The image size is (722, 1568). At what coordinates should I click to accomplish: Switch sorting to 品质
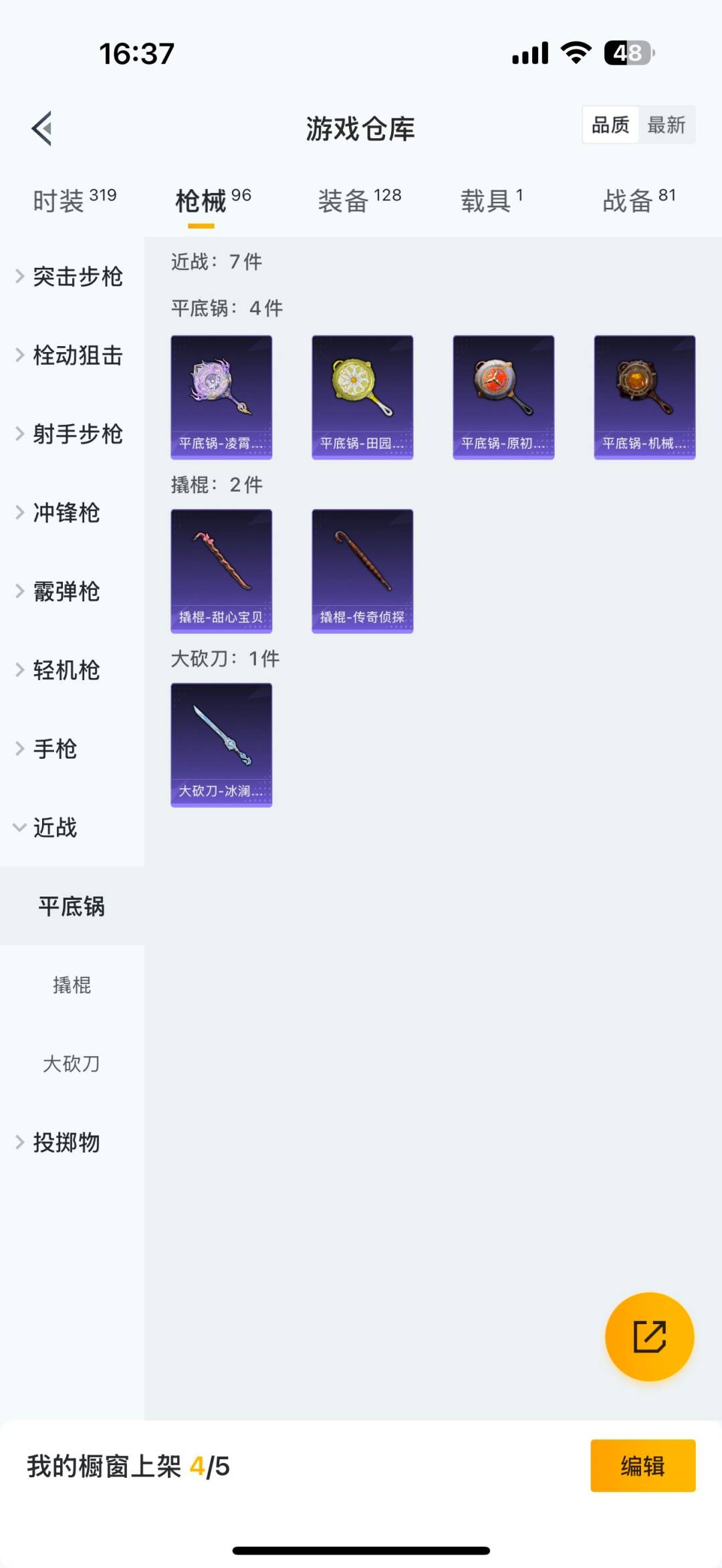[610, 125]
